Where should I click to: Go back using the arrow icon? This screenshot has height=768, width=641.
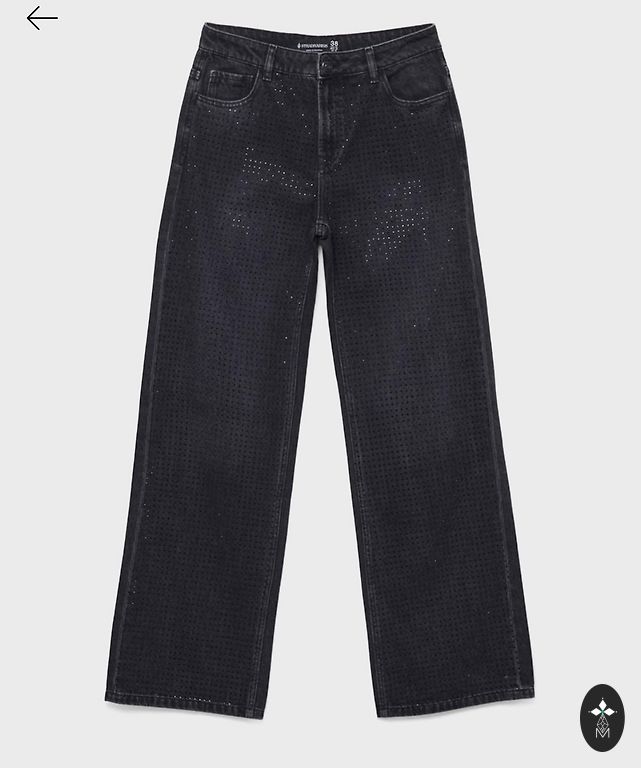click(41, 18)
